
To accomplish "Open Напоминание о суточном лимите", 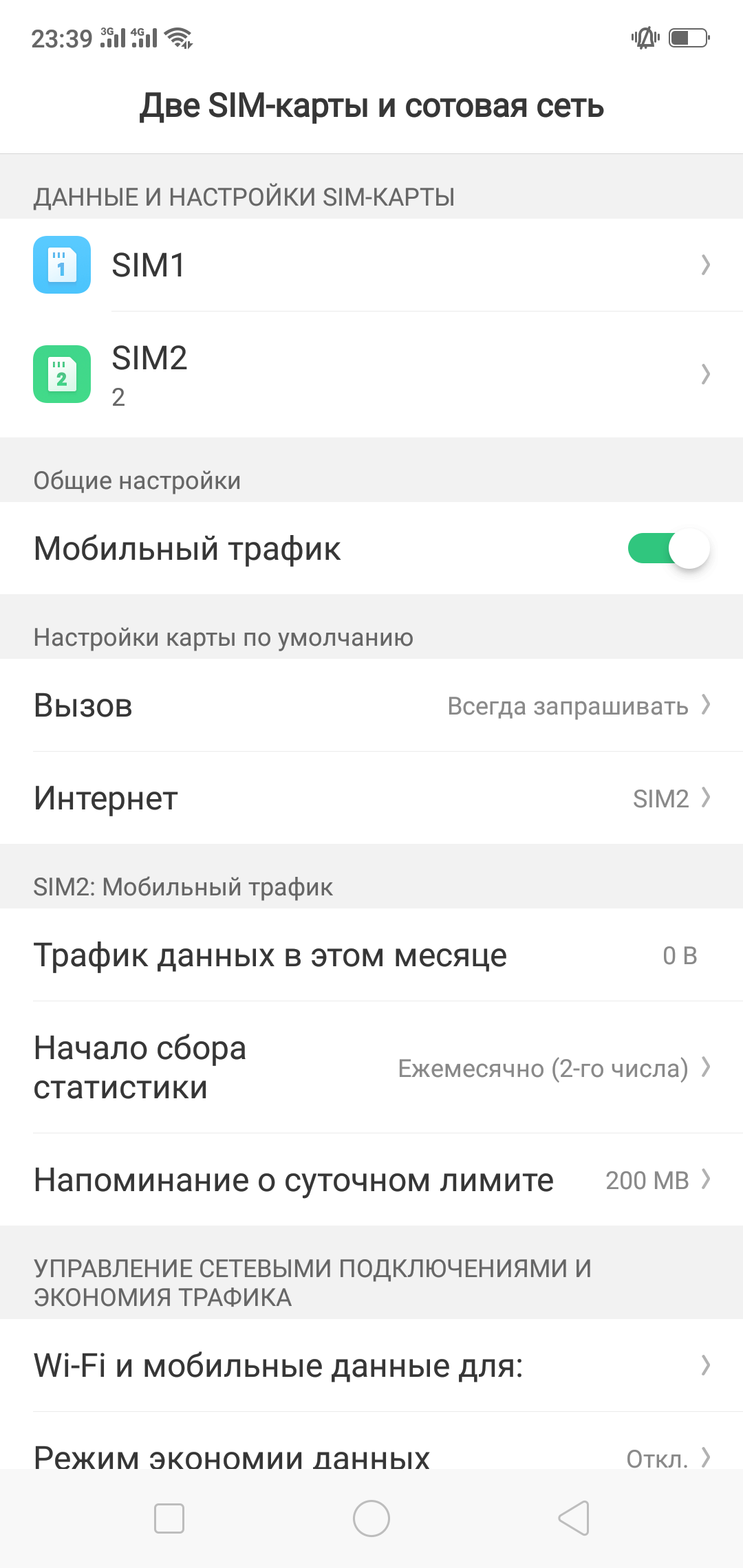I will coord(371,1180).
